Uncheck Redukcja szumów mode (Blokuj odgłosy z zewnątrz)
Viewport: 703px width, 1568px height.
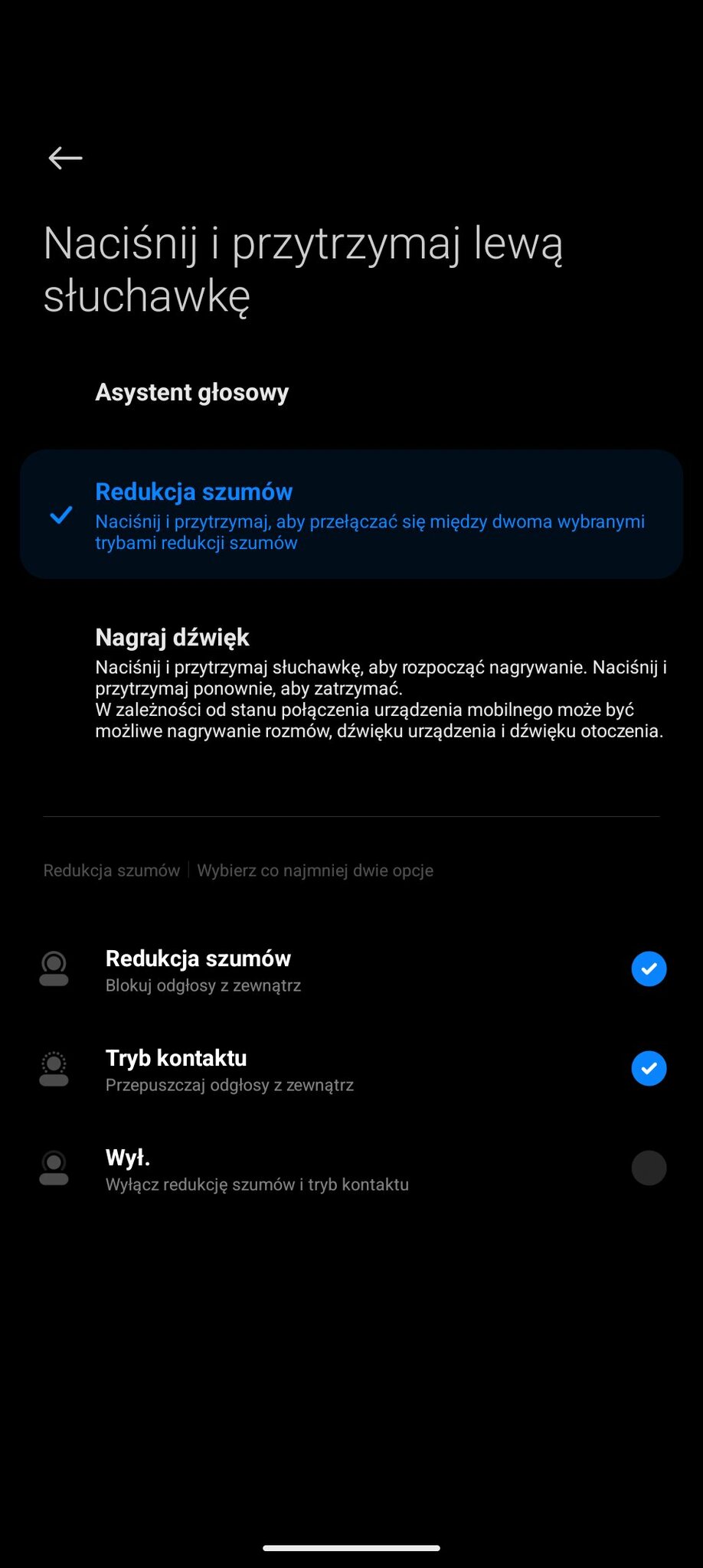point(649,969)
